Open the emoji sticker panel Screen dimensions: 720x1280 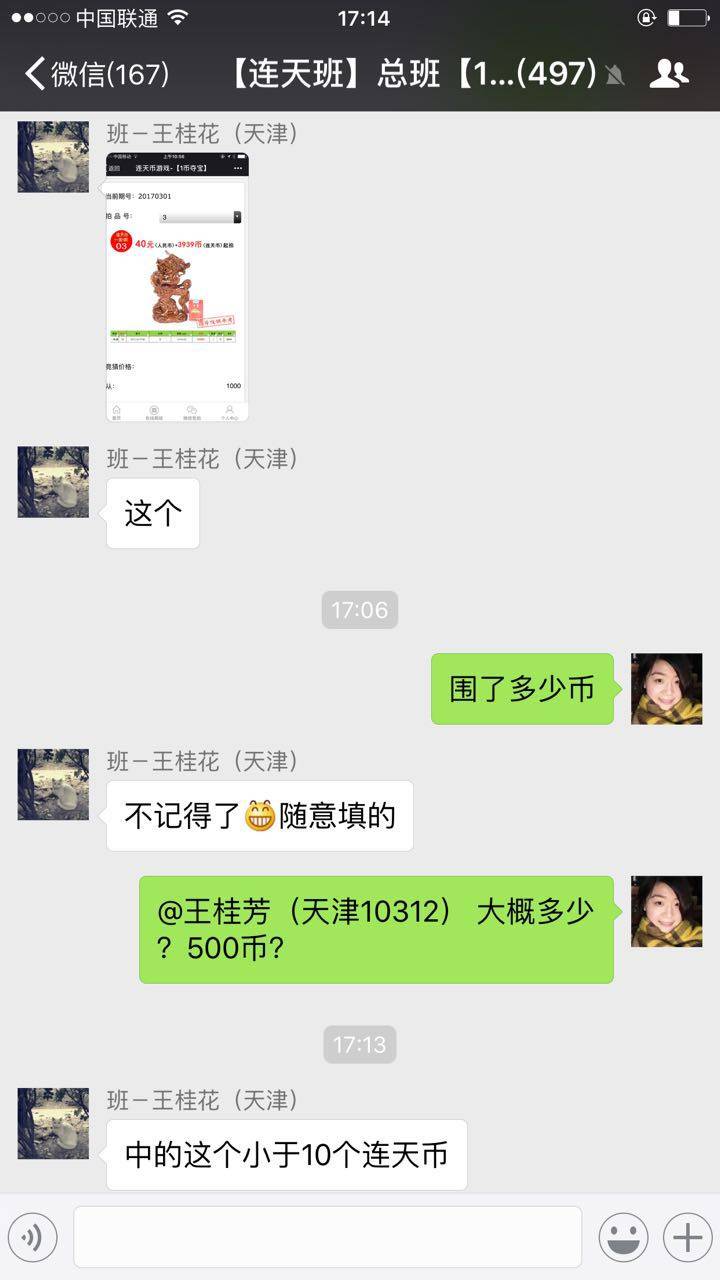623,1238
